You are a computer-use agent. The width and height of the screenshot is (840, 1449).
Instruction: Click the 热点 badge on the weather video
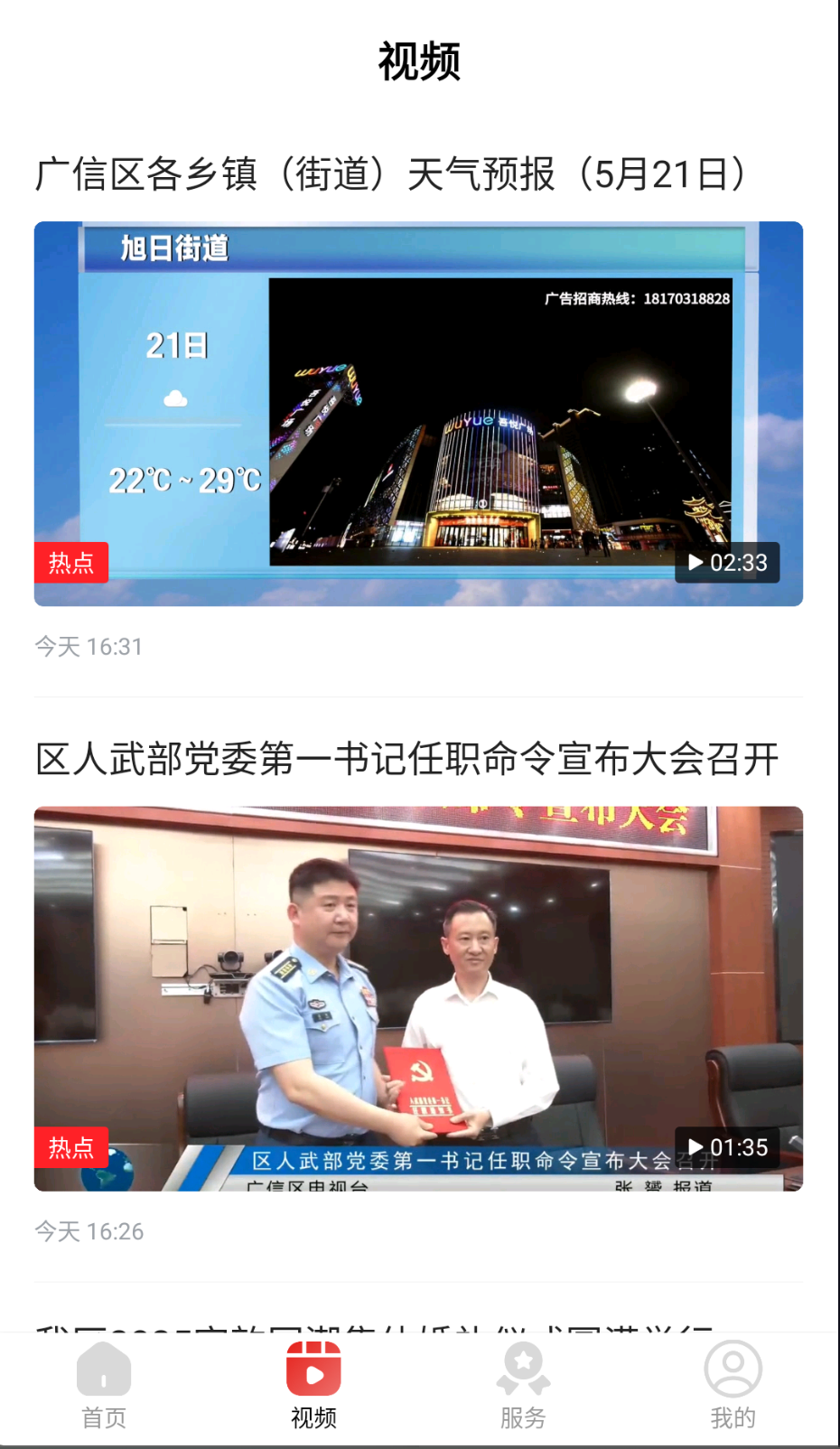coord(71,563)
